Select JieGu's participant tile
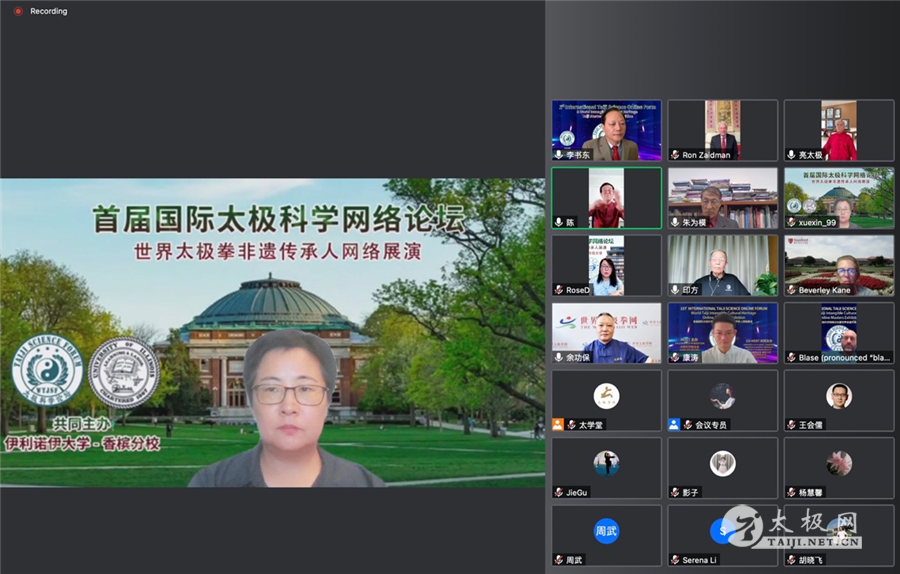 click(606, 467)
